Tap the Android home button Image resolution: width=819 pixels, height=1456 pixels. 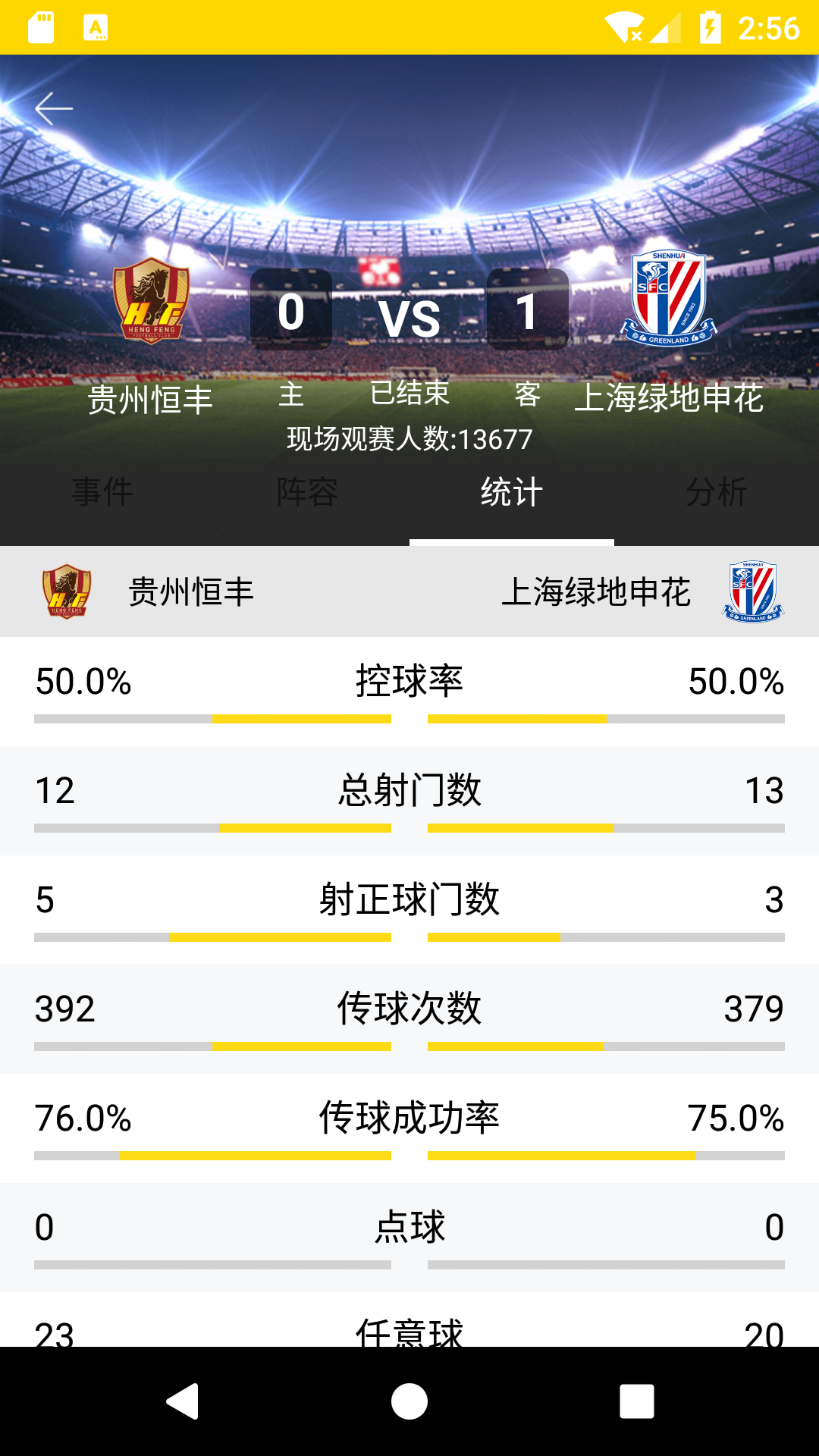coord(409,1401)
